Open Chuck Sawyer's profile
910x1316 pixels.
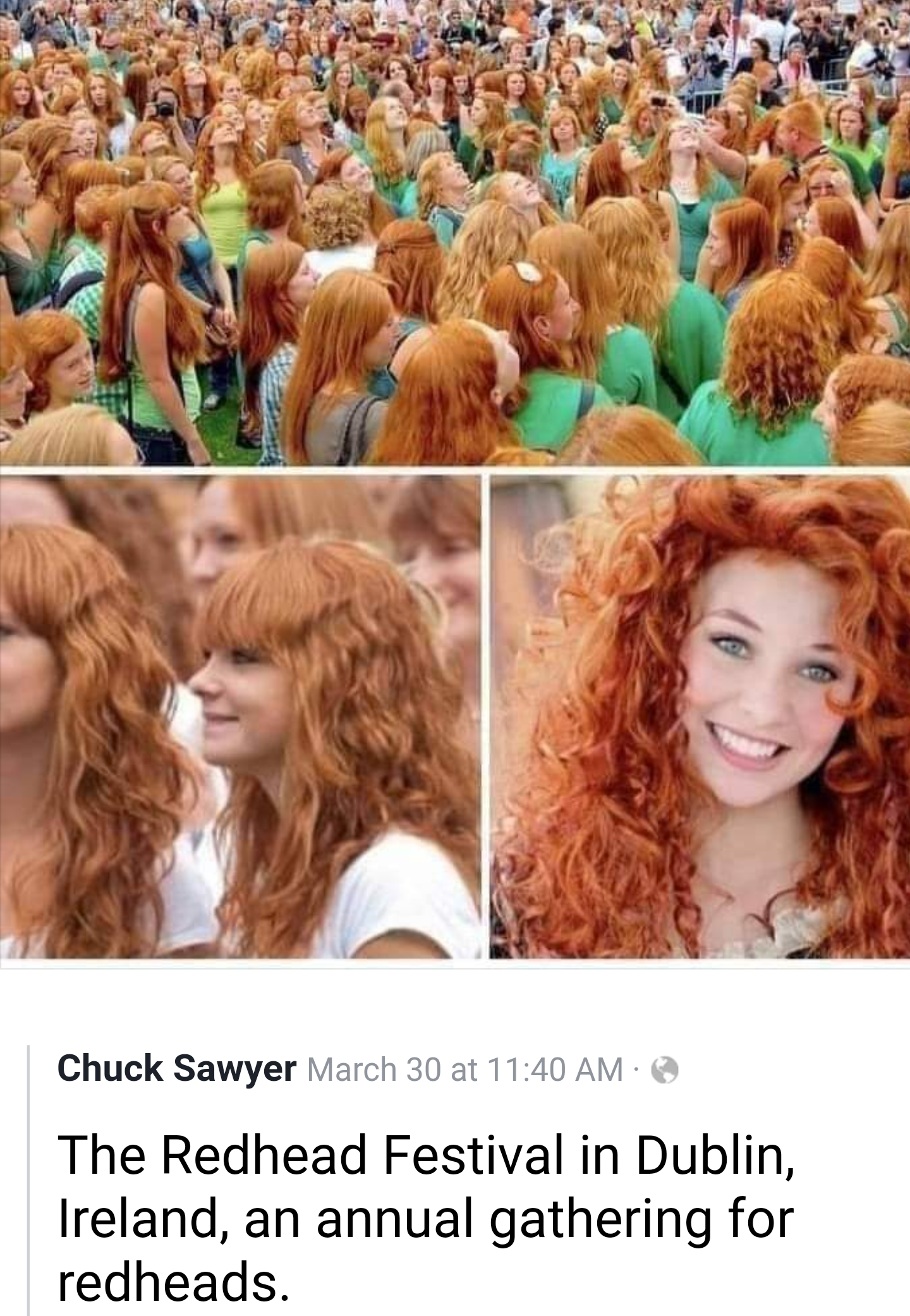pyautogui.click(x=176, y=1068)
